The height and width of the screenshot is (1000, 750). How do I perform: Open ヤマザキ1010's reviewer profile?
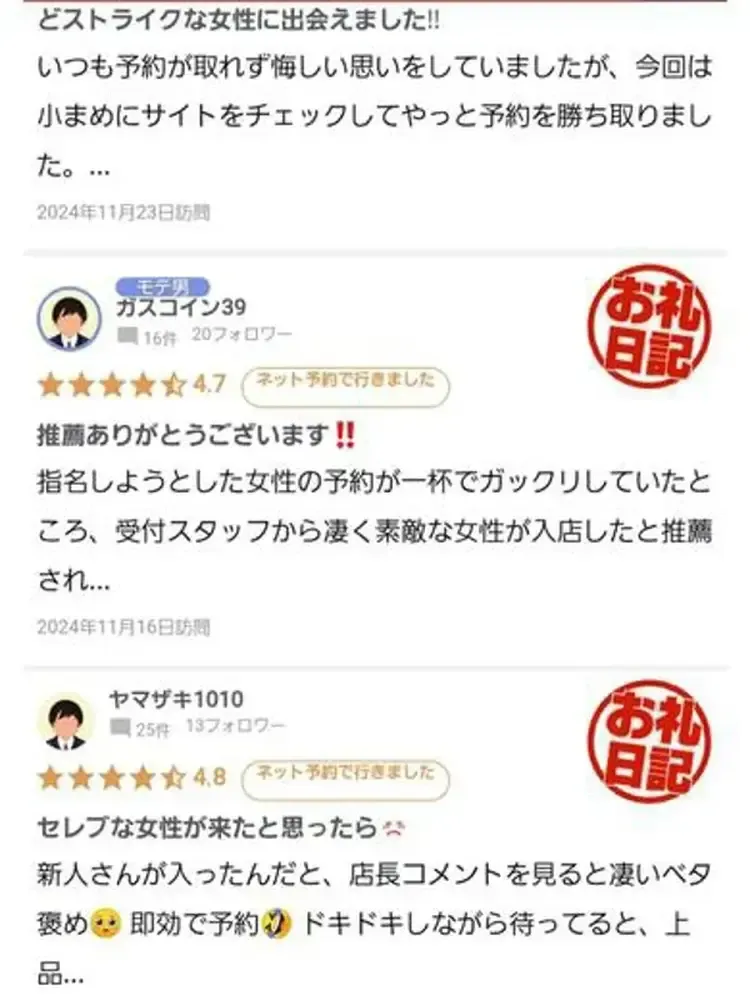click(179, 699)
